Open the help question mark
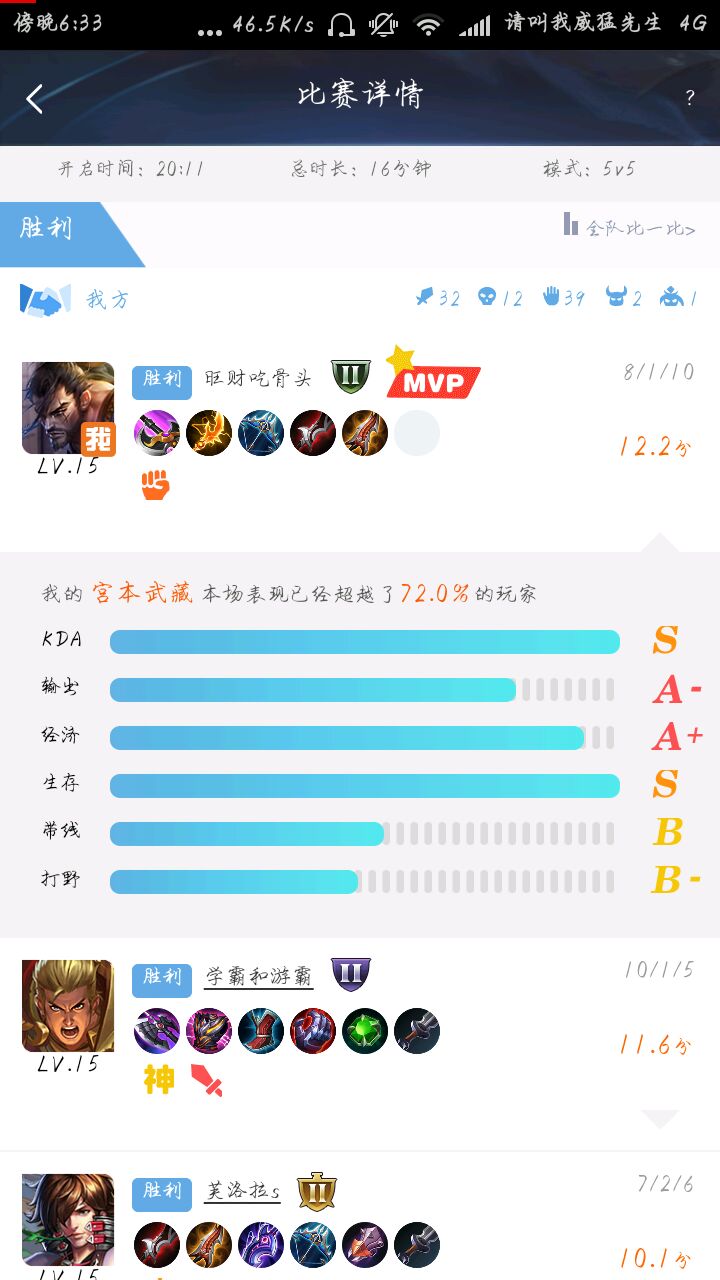This screenshot has height=1280, width=720. 690,98
